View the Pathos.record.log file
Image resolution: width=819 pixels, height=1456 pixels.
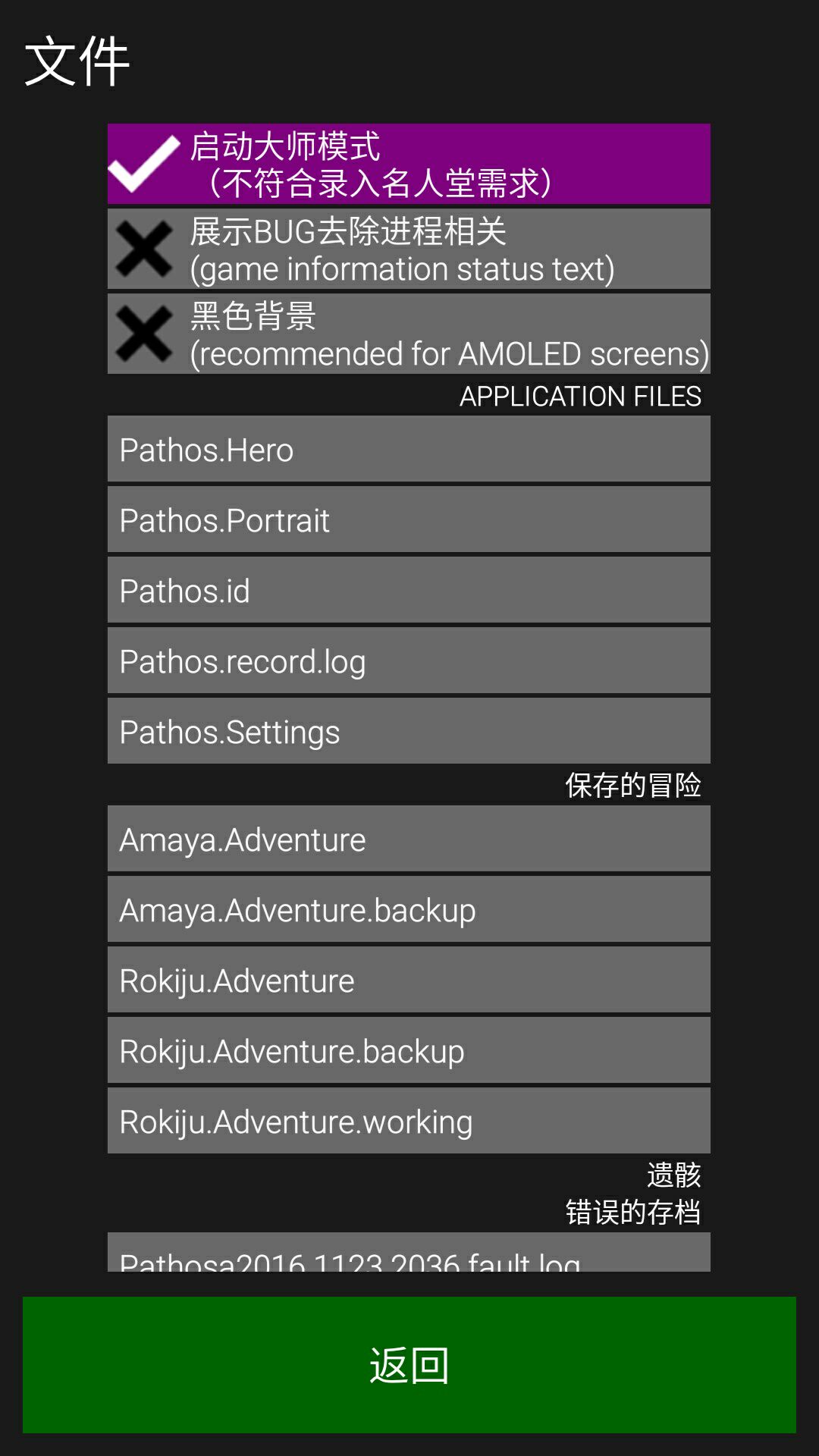(409, 661)
